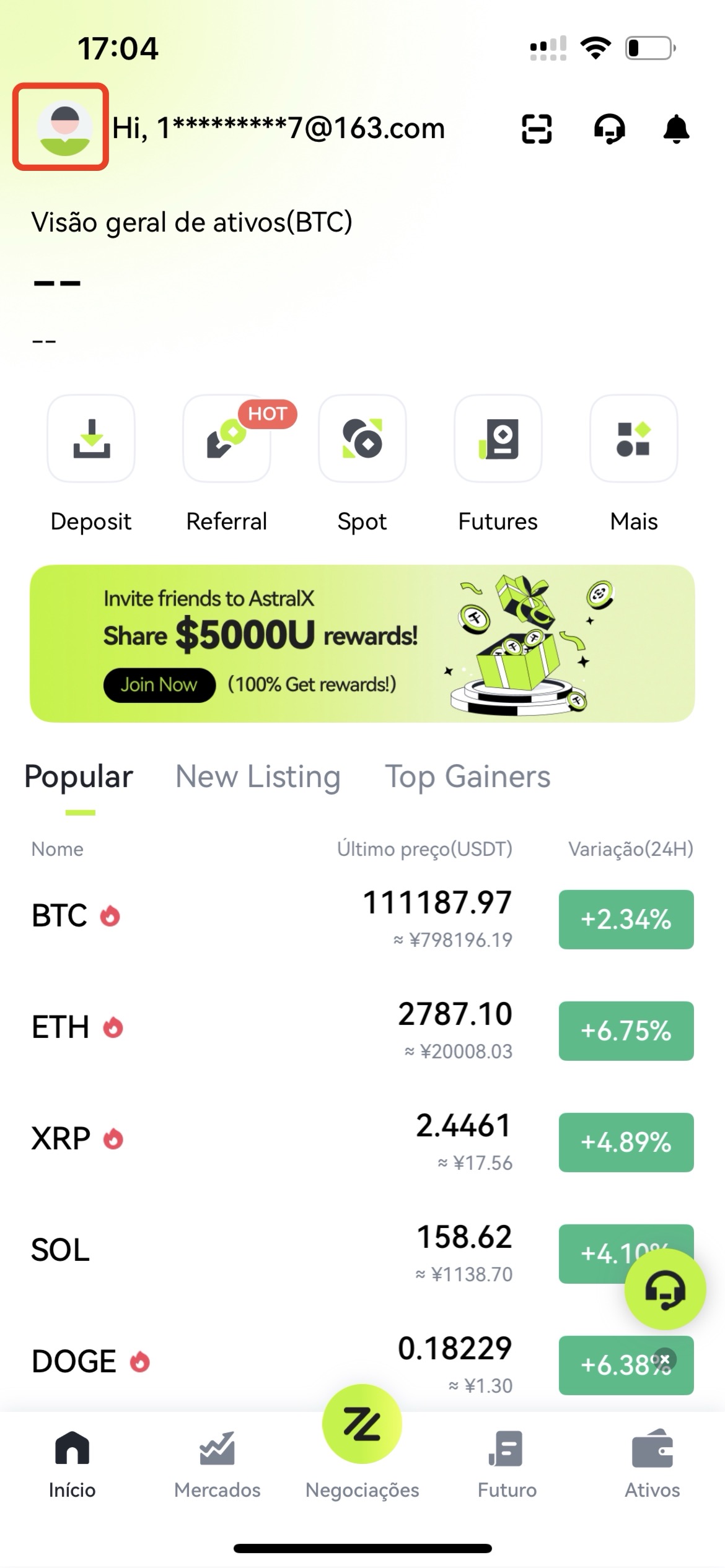Viewport: 725px width, 1568px height.
Task: Switch to Mercados tab
Action: coord(217,1465)
